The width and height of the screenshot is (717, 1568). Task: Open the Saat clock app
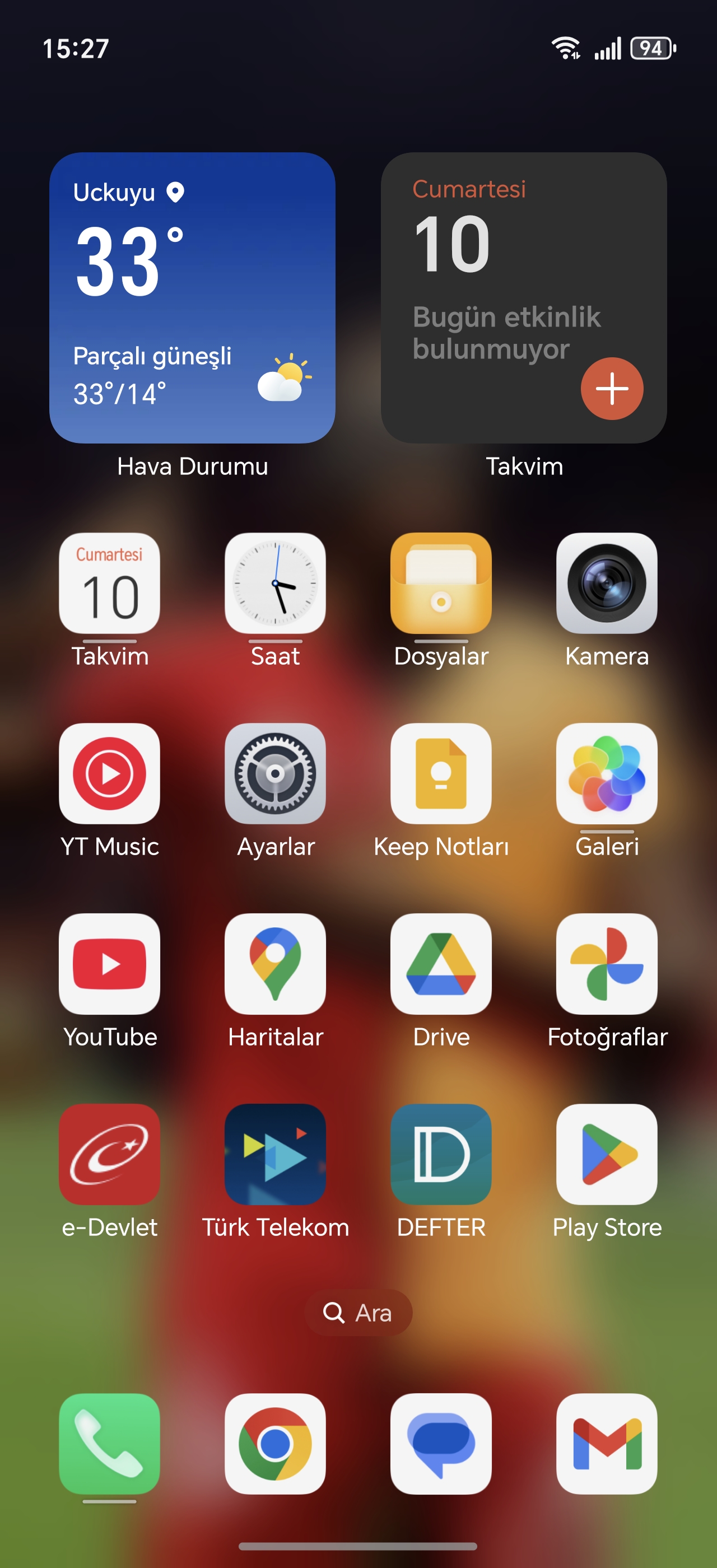pos(275,583)
